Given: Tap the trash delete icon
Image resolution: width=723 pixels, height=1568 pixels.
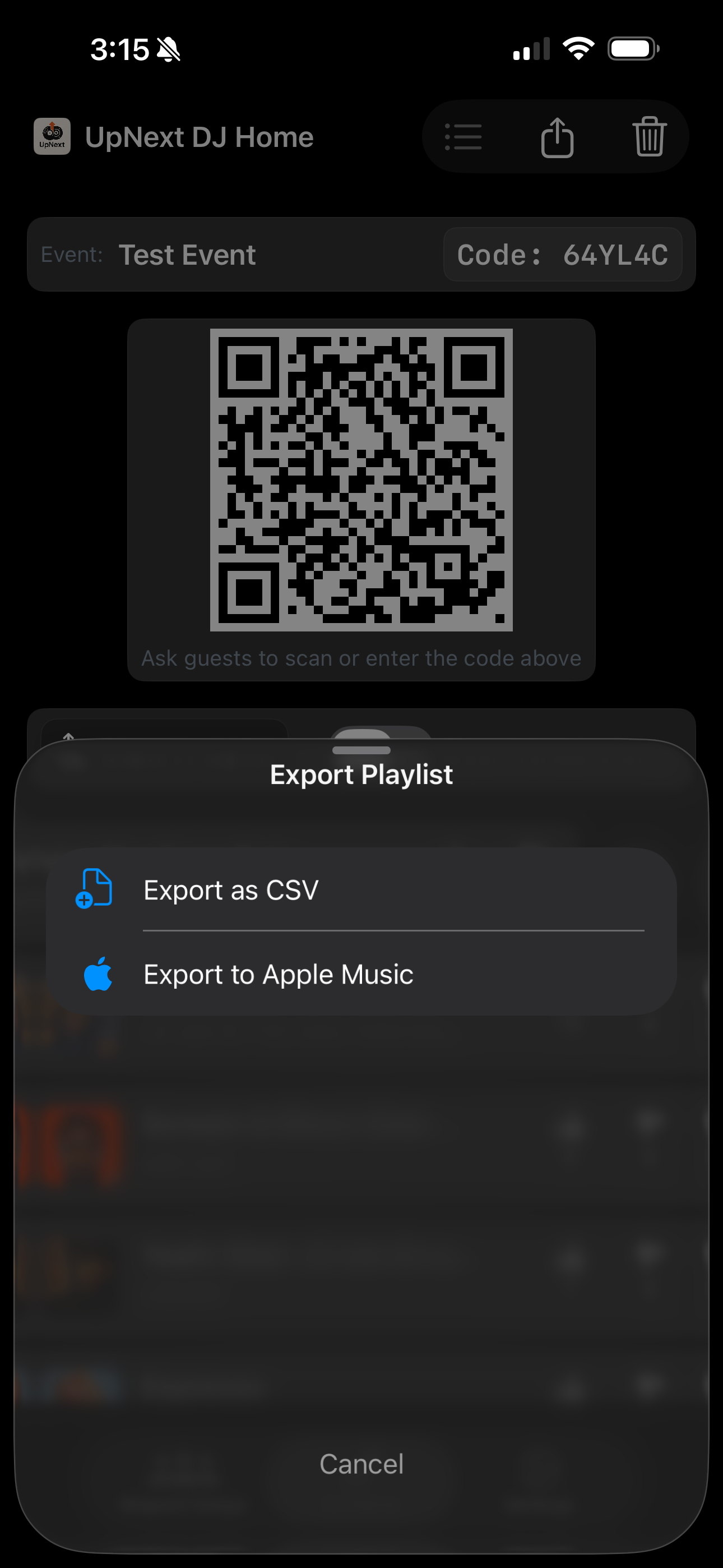Looking at the screenshot, I should pyautogui.click(x=649, y=136).
